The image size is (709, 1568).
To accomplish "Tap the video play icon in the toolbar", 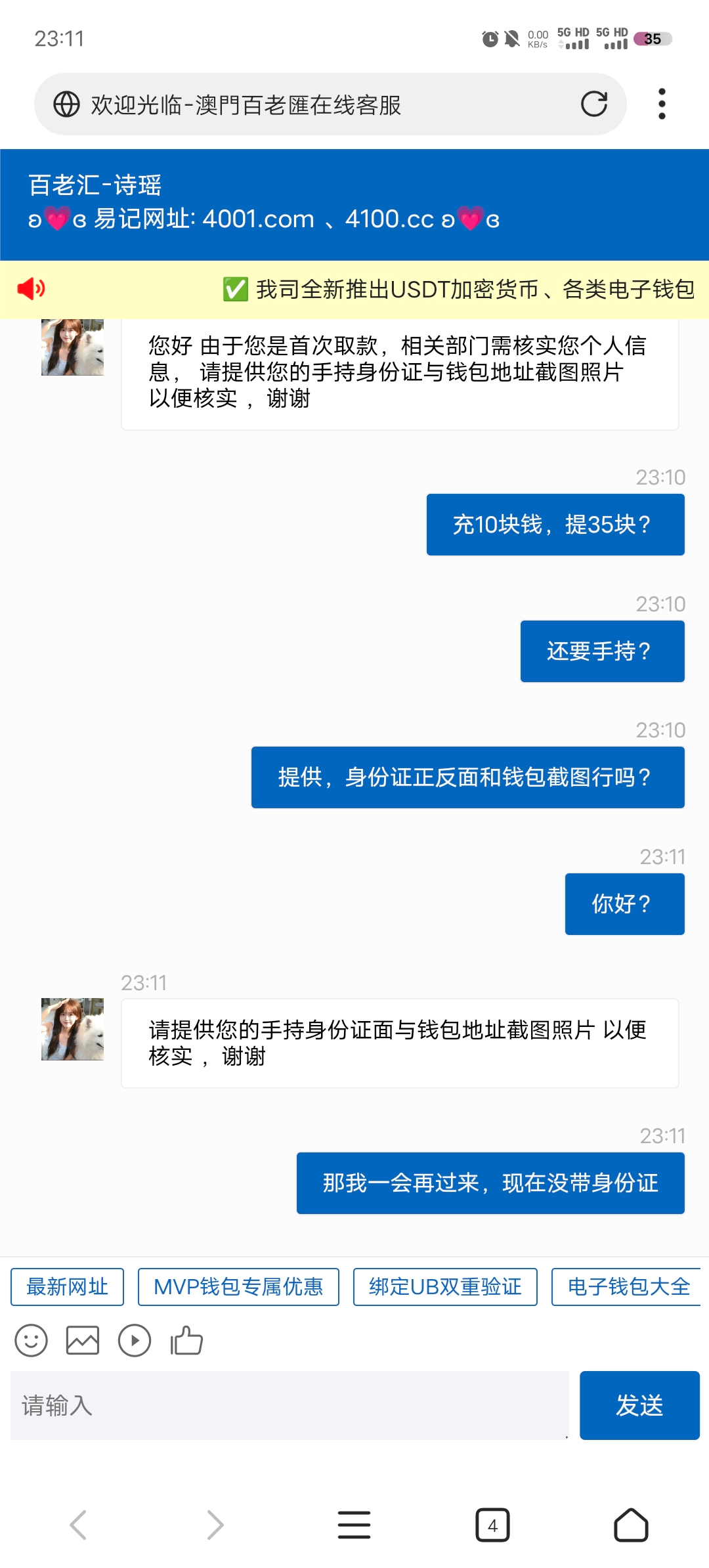I will pos(135,1340).
